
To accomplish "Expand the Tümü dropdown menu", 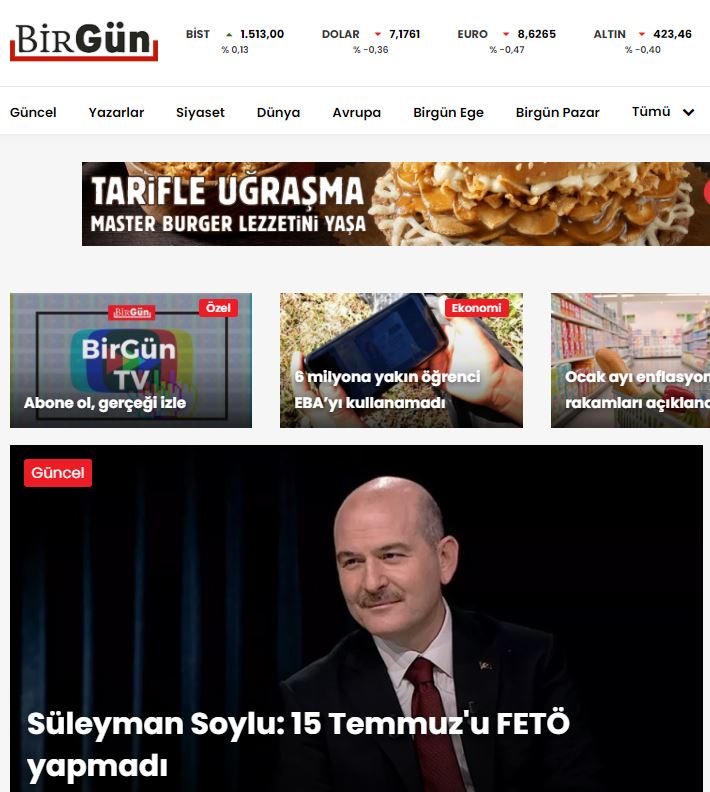I will [x=663, y=112].
